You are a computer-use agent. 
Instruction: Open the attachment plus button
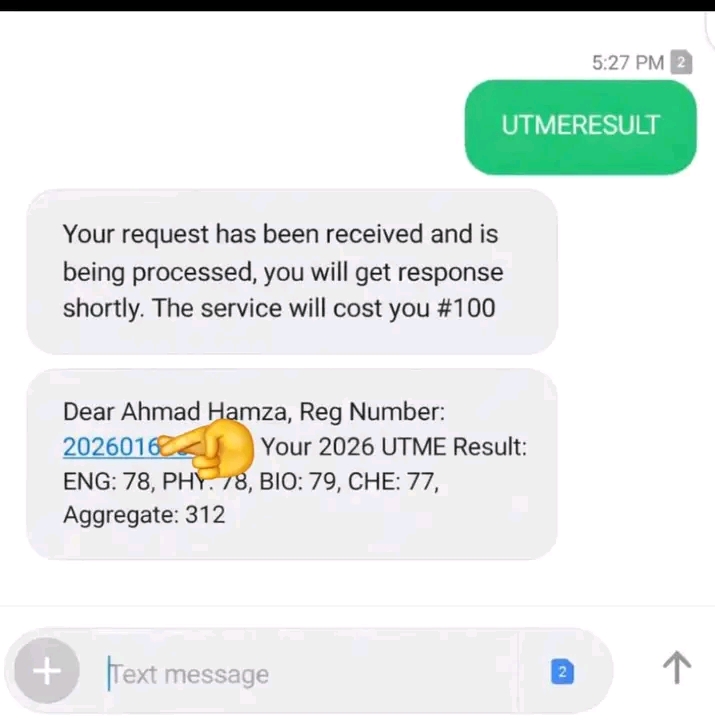47,671
